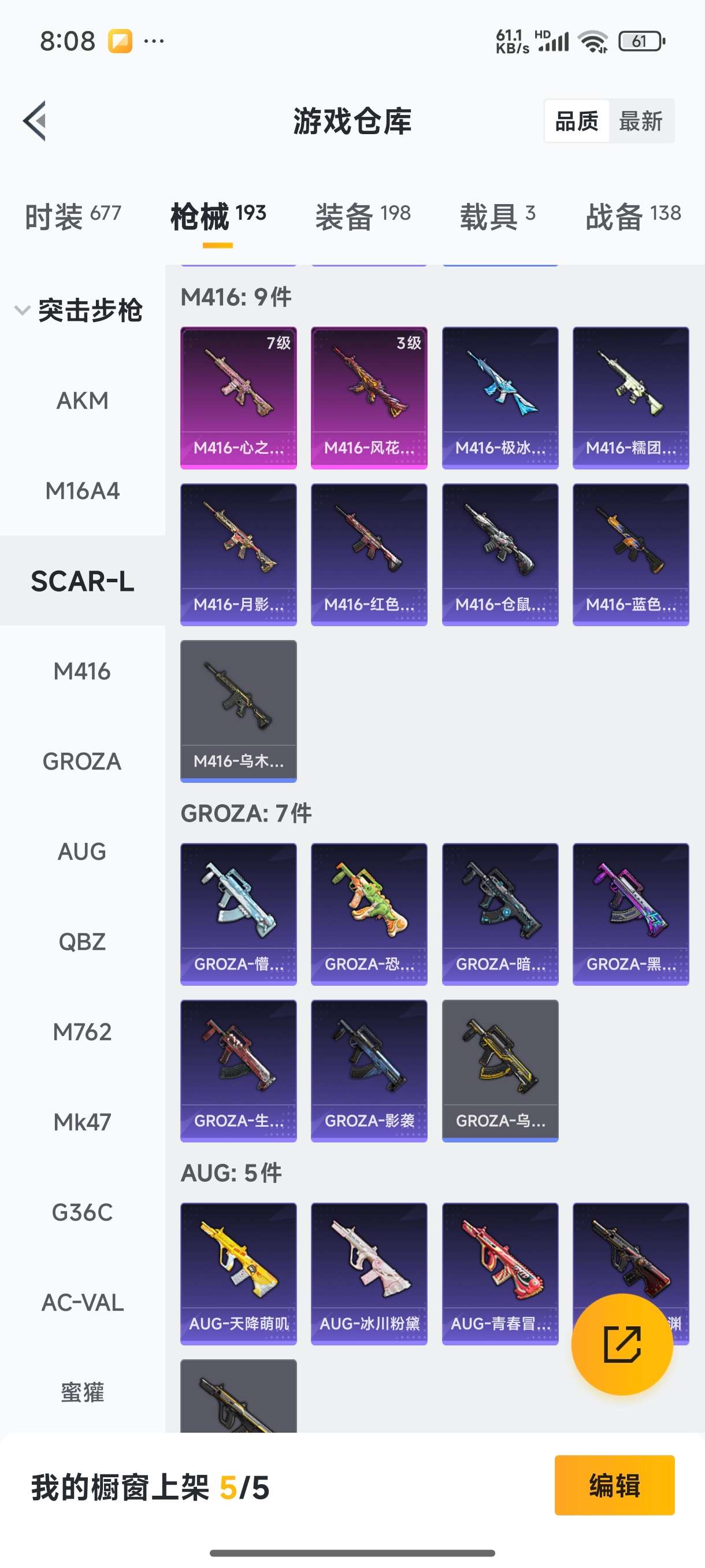The height and width of the screenshot is (1568, 705).
Task: Select AKM in the side list
Action: click(x=82, y=401)
